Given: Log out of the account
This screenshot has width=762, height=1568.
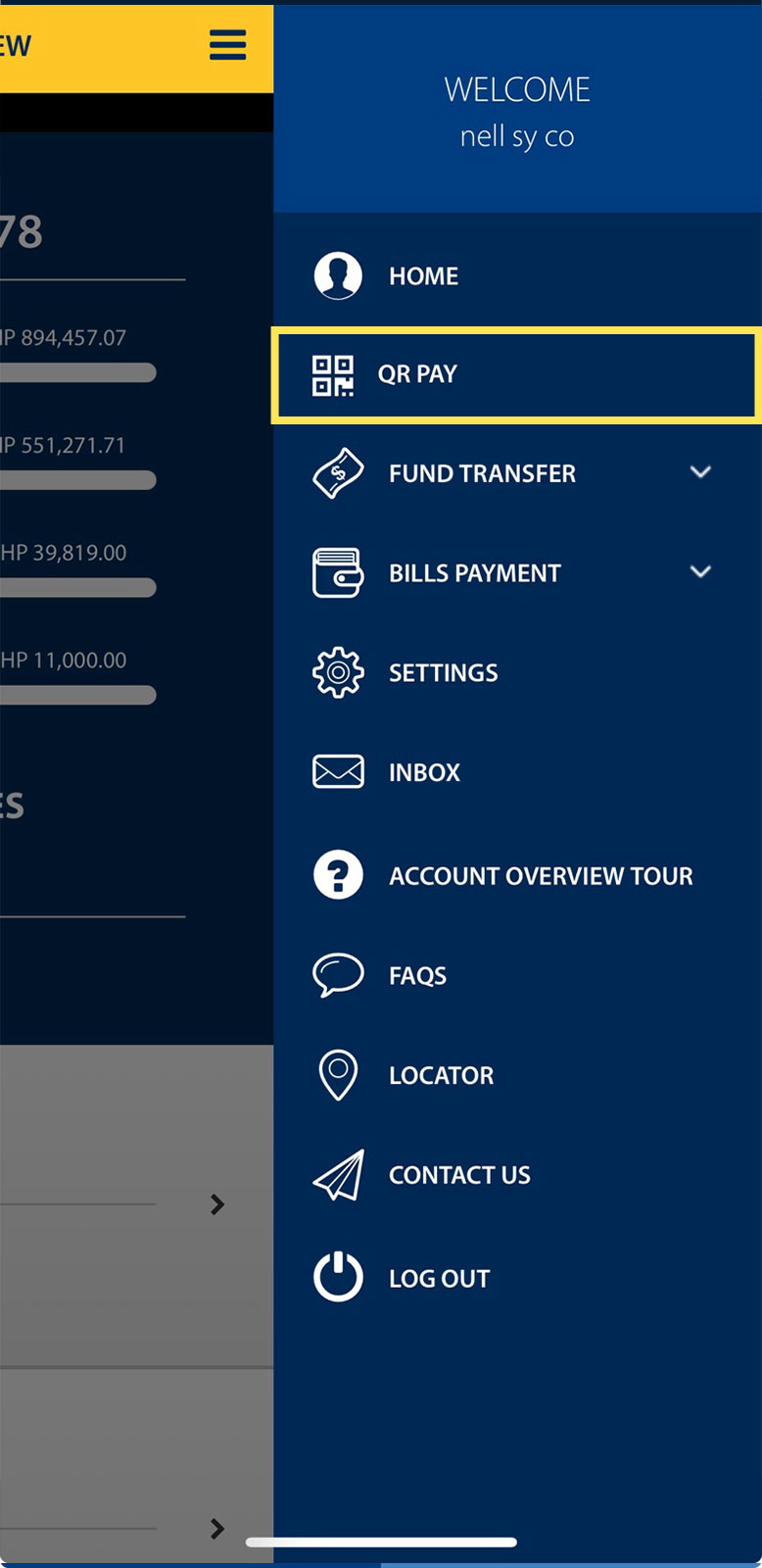Looking at the screenshot, I should (438, 1279).
